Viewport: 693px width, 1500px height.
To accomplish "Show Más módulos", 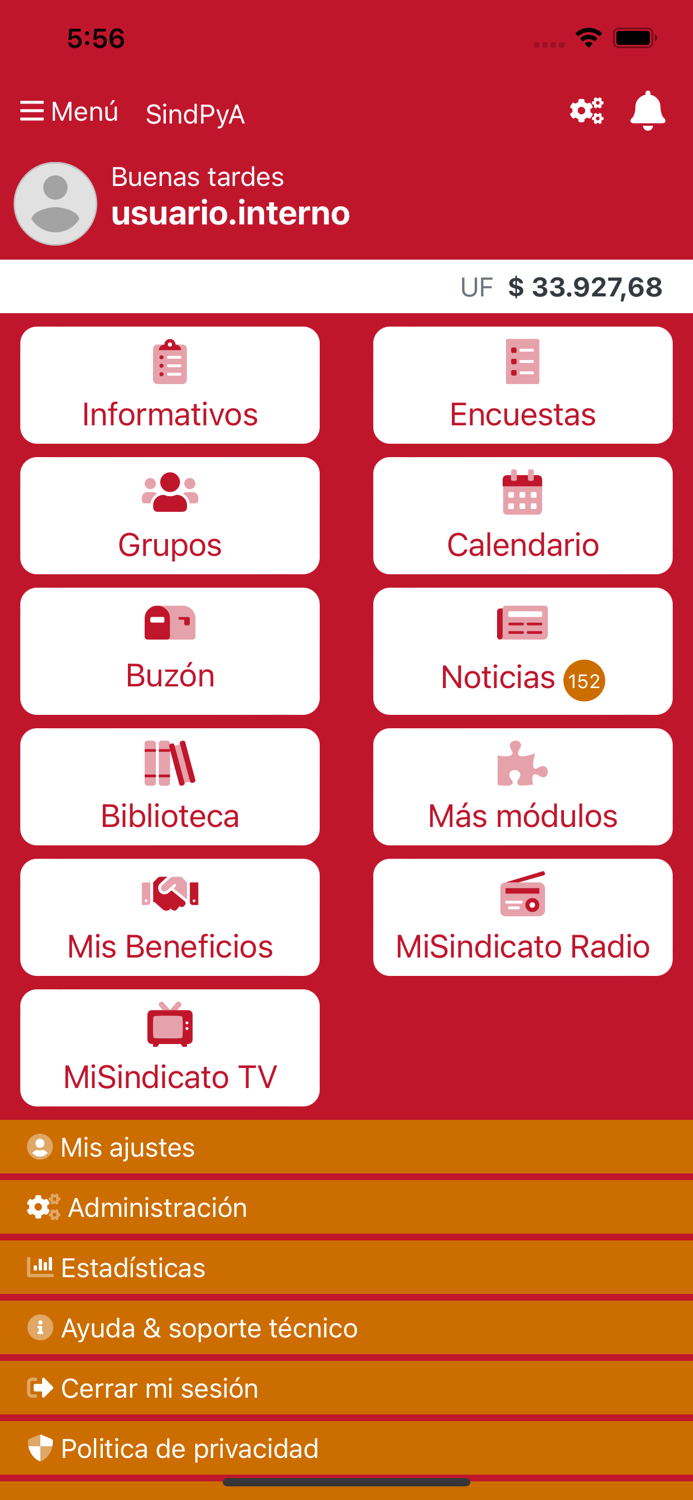I will [x=522, y=787].
